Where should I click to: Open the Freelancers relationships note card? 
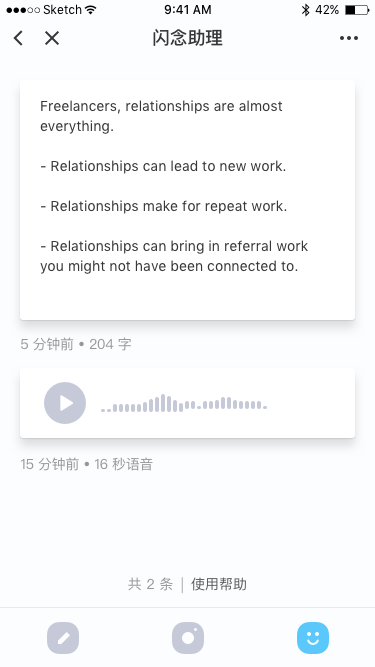coord(188,200)
